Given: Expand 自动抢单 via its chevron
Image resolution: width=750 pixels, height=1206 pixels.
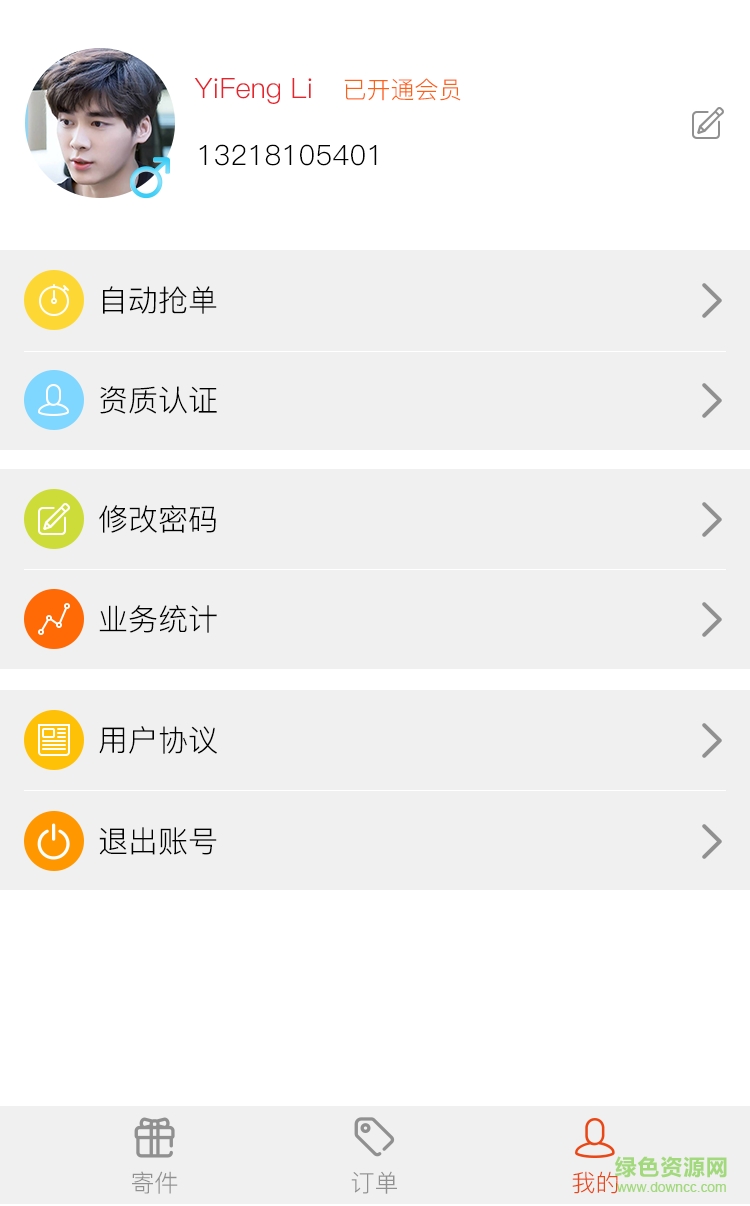Looking at the screenshot, I should click(711, 300).
